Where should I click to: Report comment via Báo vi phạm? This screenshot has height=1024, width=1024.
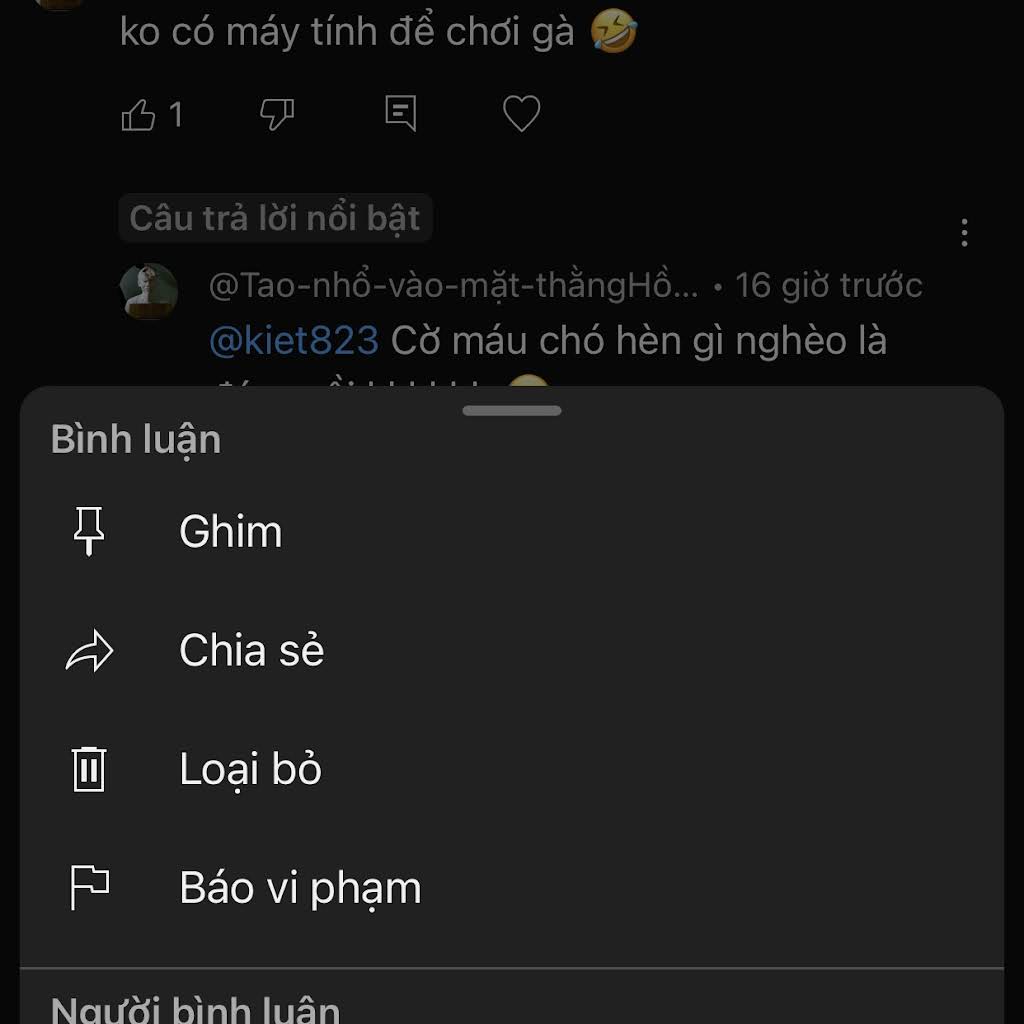300,888
